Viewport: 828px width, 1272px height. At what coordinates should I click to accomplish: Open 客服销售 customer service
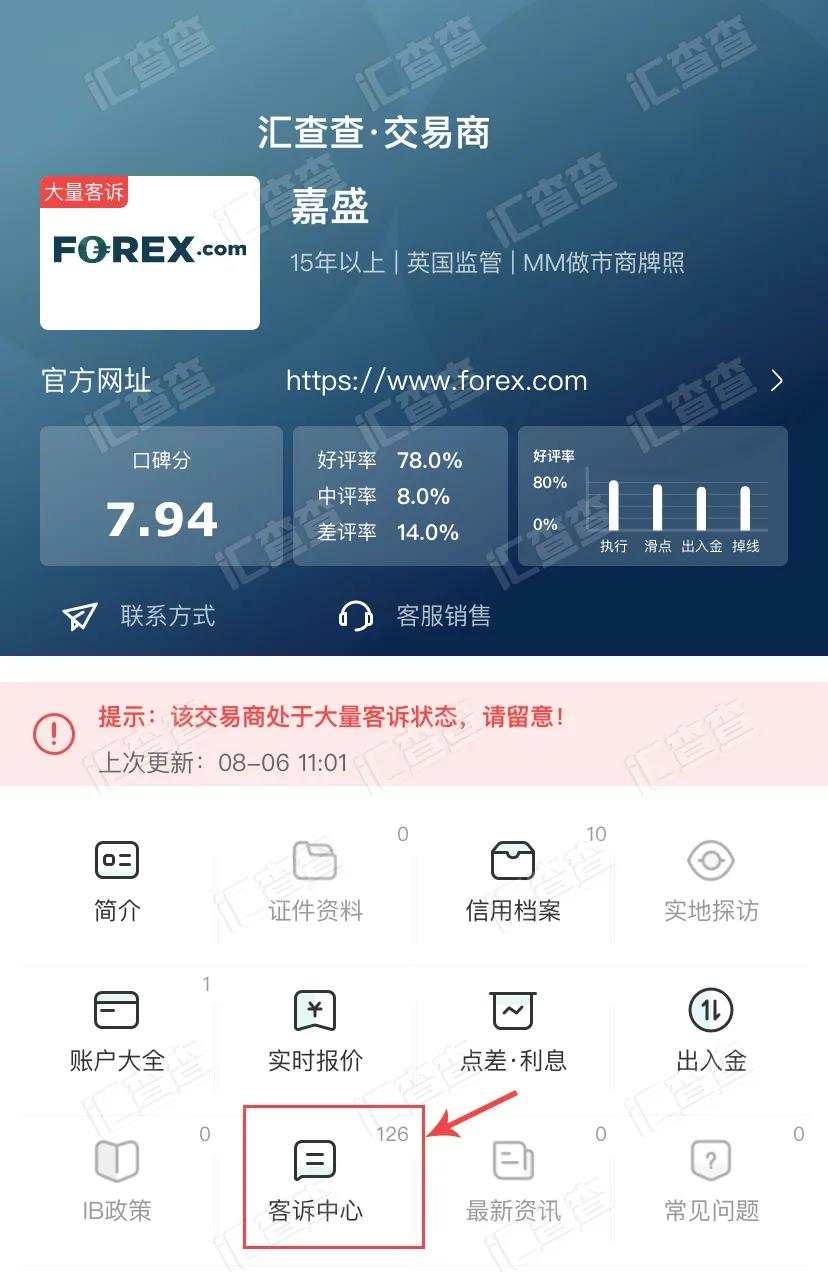pyautogui.click(x=415, y=616)
